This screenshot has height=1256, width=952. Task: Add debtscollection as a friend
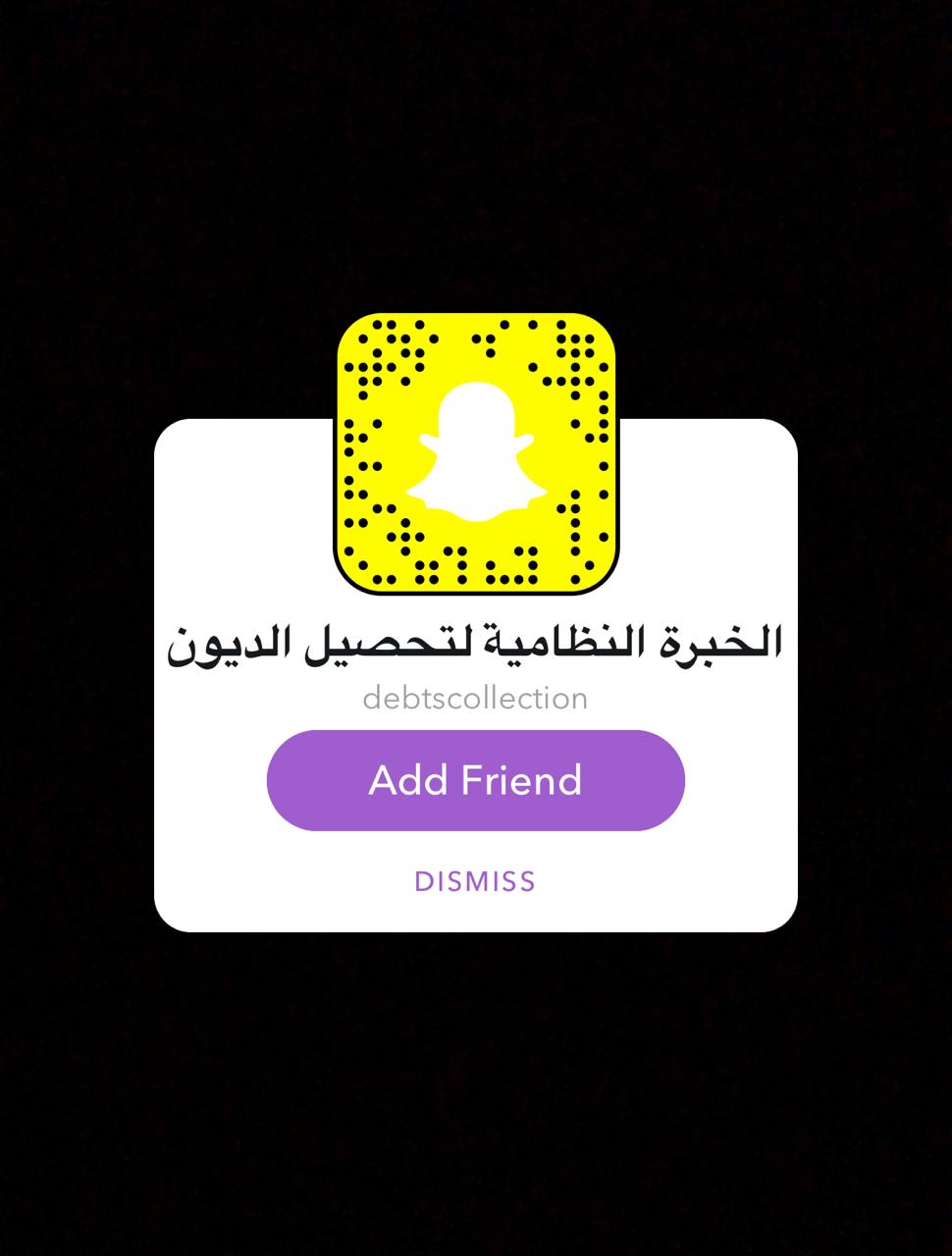(x=475, y=780)
